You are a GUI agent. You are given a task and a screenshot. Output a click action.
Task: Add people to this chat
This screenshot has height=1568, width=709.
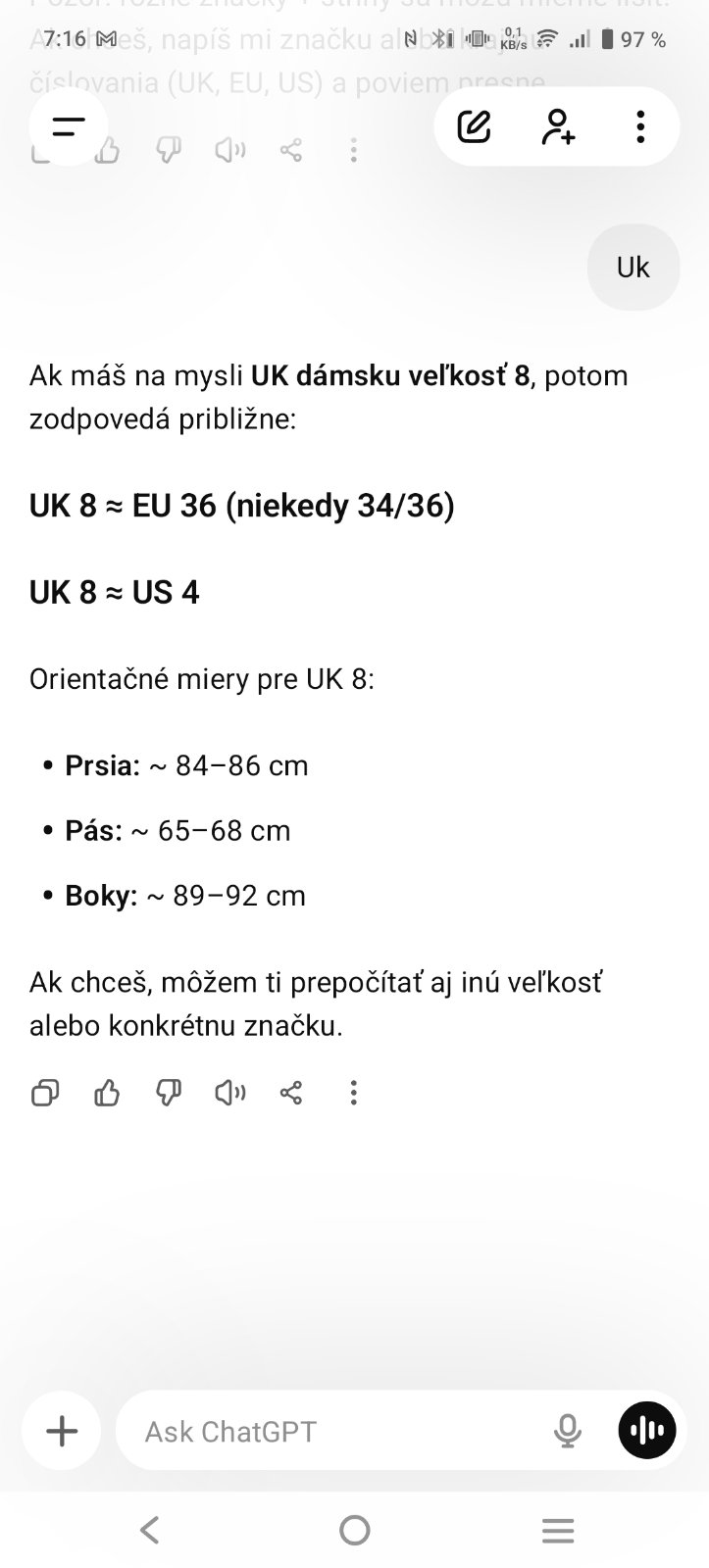point(557,126)
